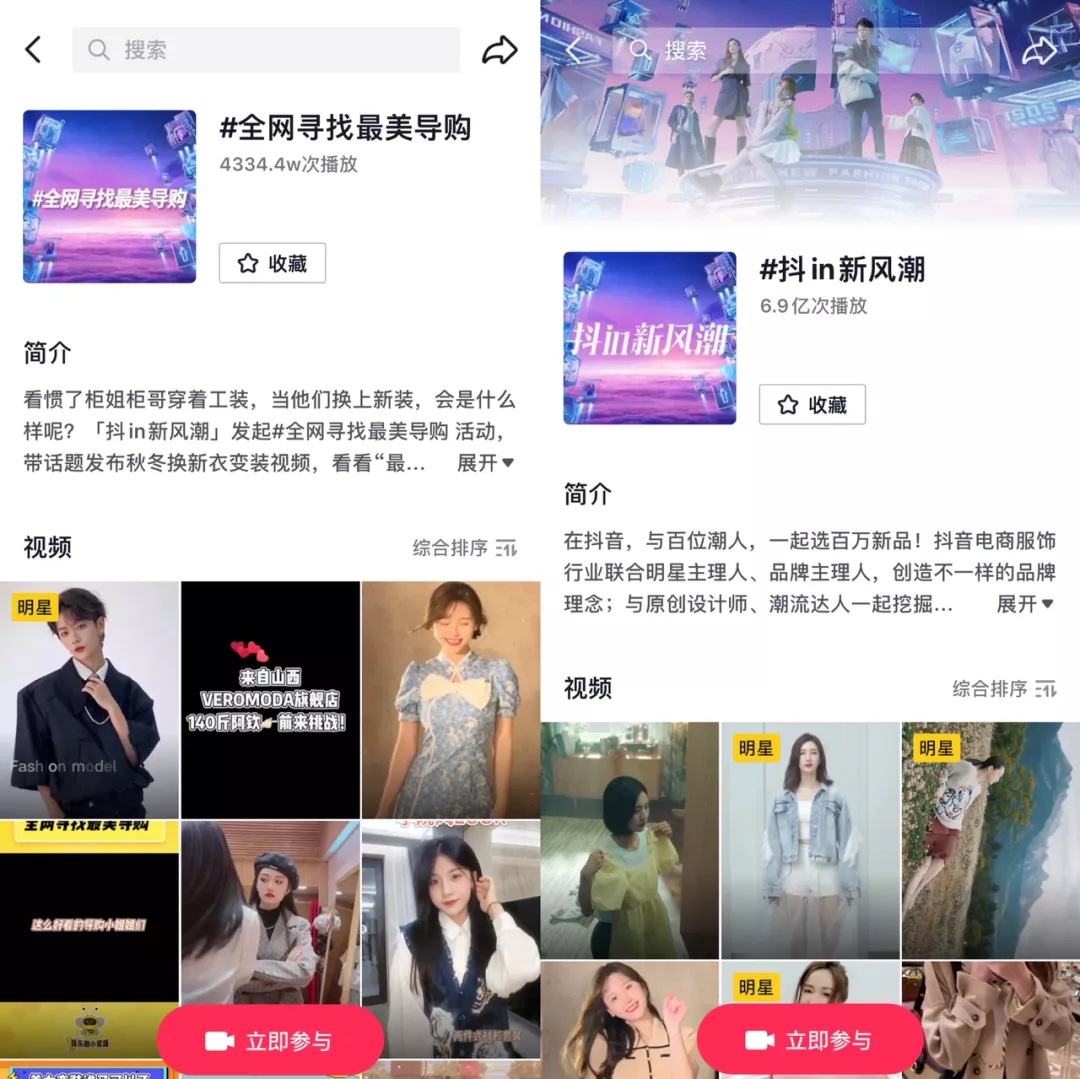Open sort filter on #抖in新风潮 videos
This screenshot has height=1079, width=1080.
coord(1004,689)
